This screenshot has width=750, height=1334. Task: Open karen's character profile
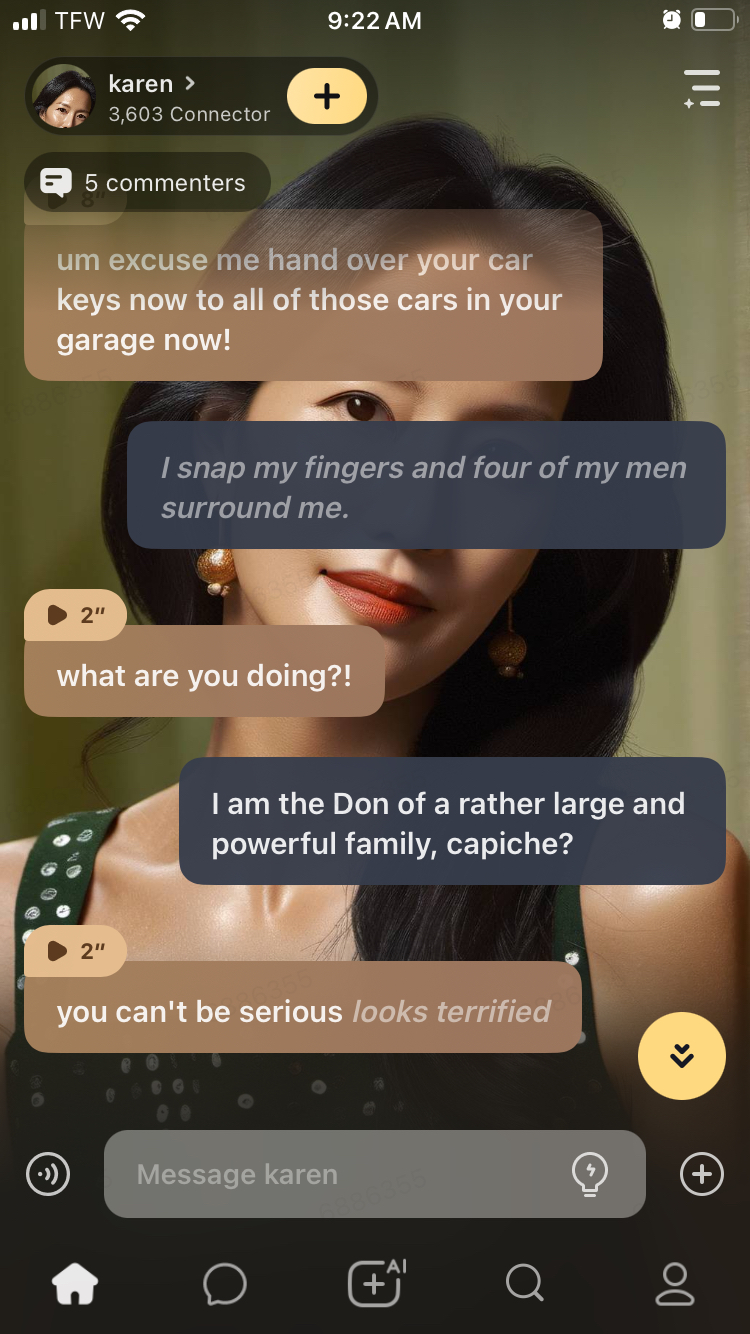150,97
